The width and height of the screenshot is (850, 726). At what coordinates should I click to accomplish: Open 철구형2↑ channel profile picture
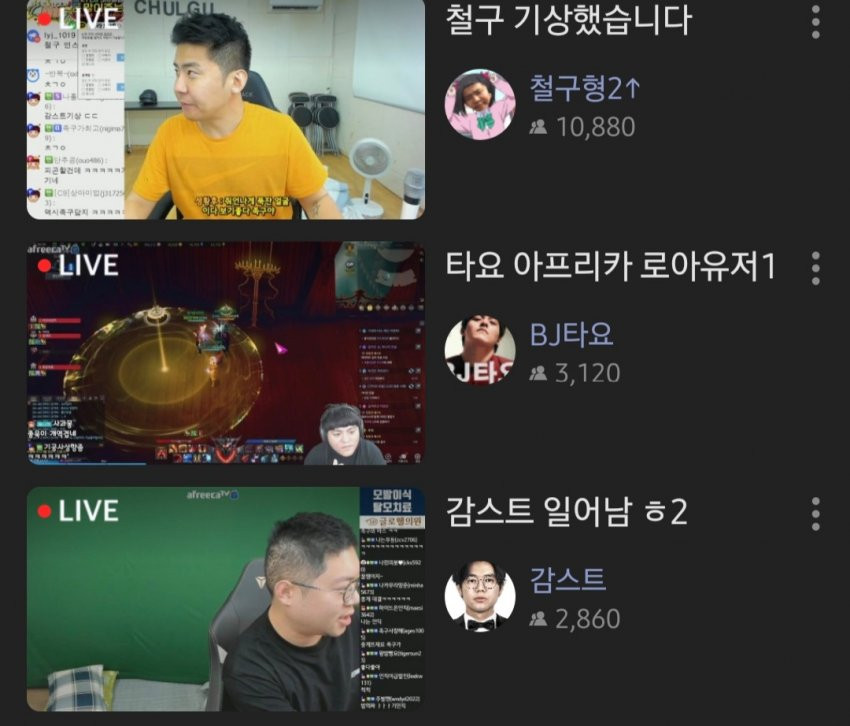(x=480, y=104)
